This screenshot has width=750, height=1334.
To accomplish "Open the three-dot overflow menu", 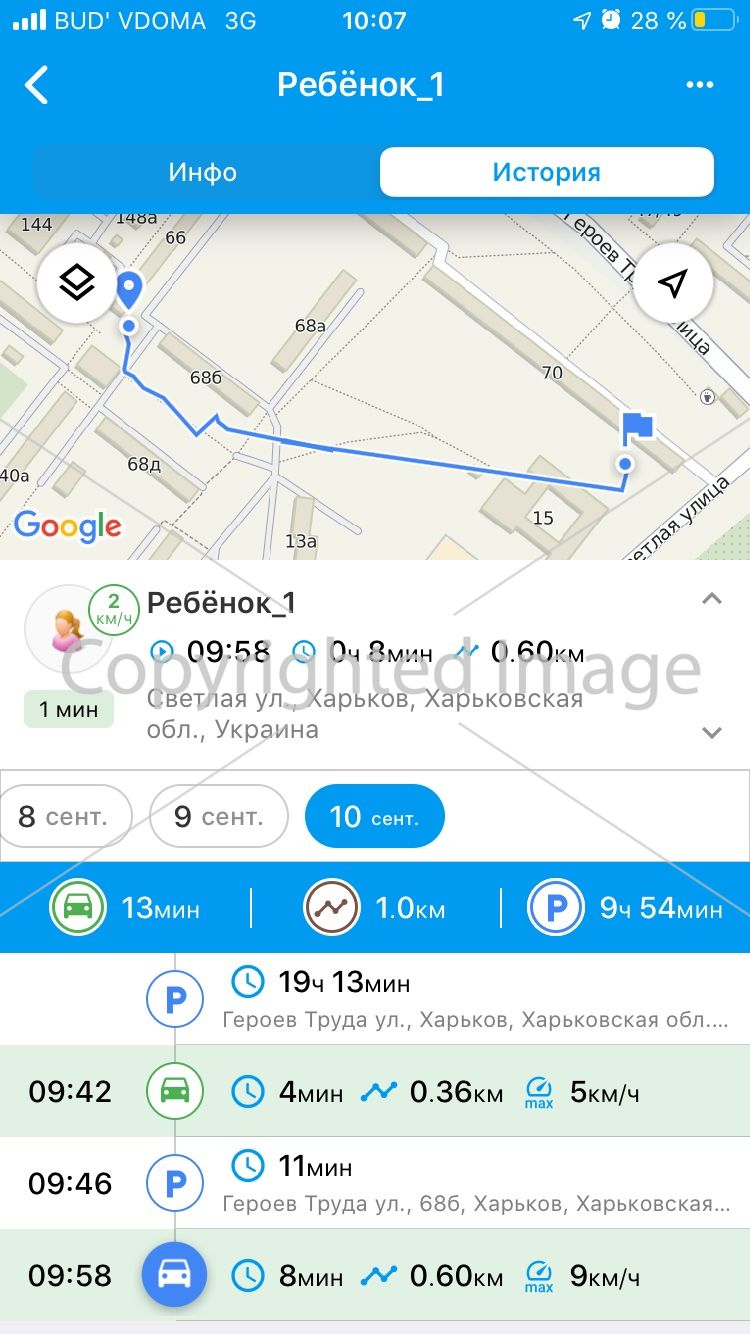I will point(700,85).
